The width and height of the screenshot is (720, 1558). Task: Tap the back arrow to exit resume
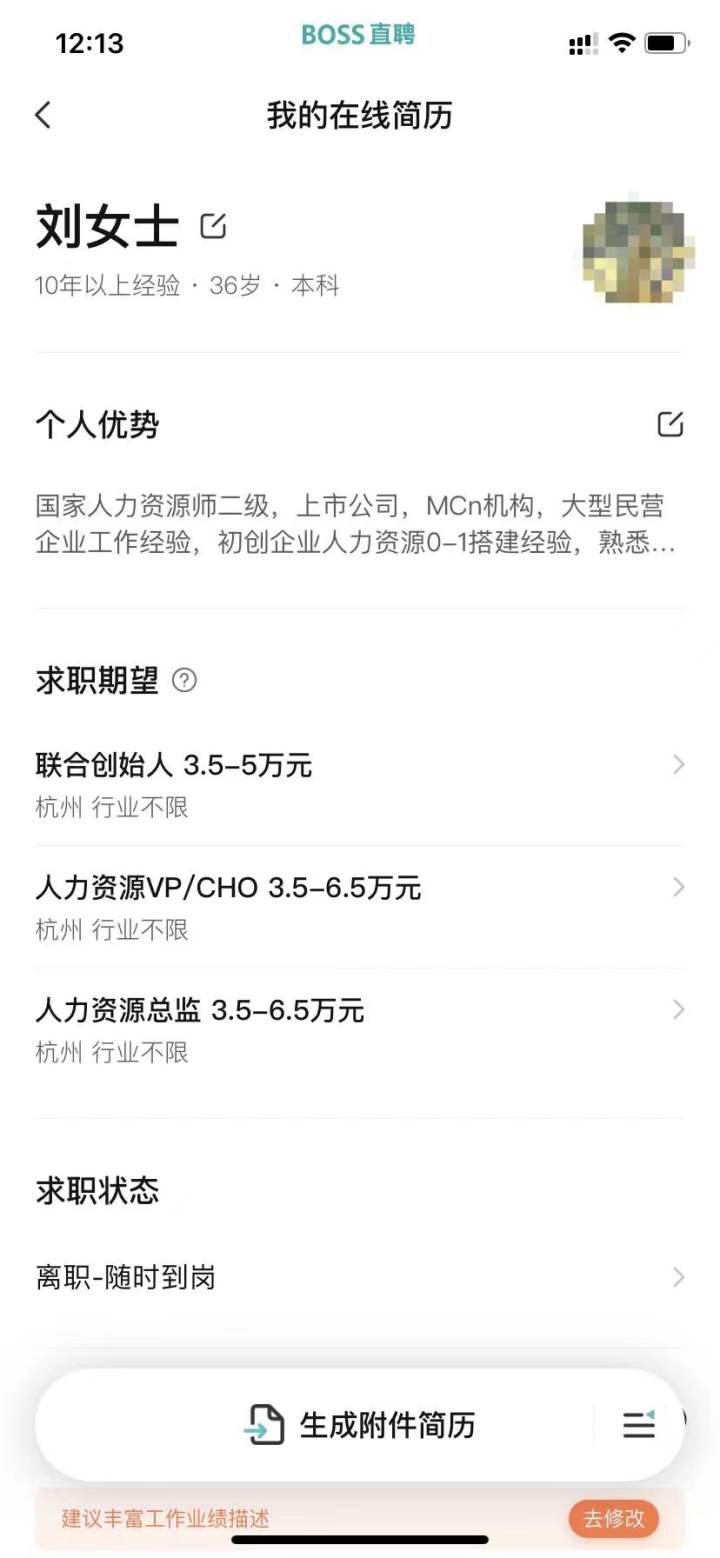point(42,115)
